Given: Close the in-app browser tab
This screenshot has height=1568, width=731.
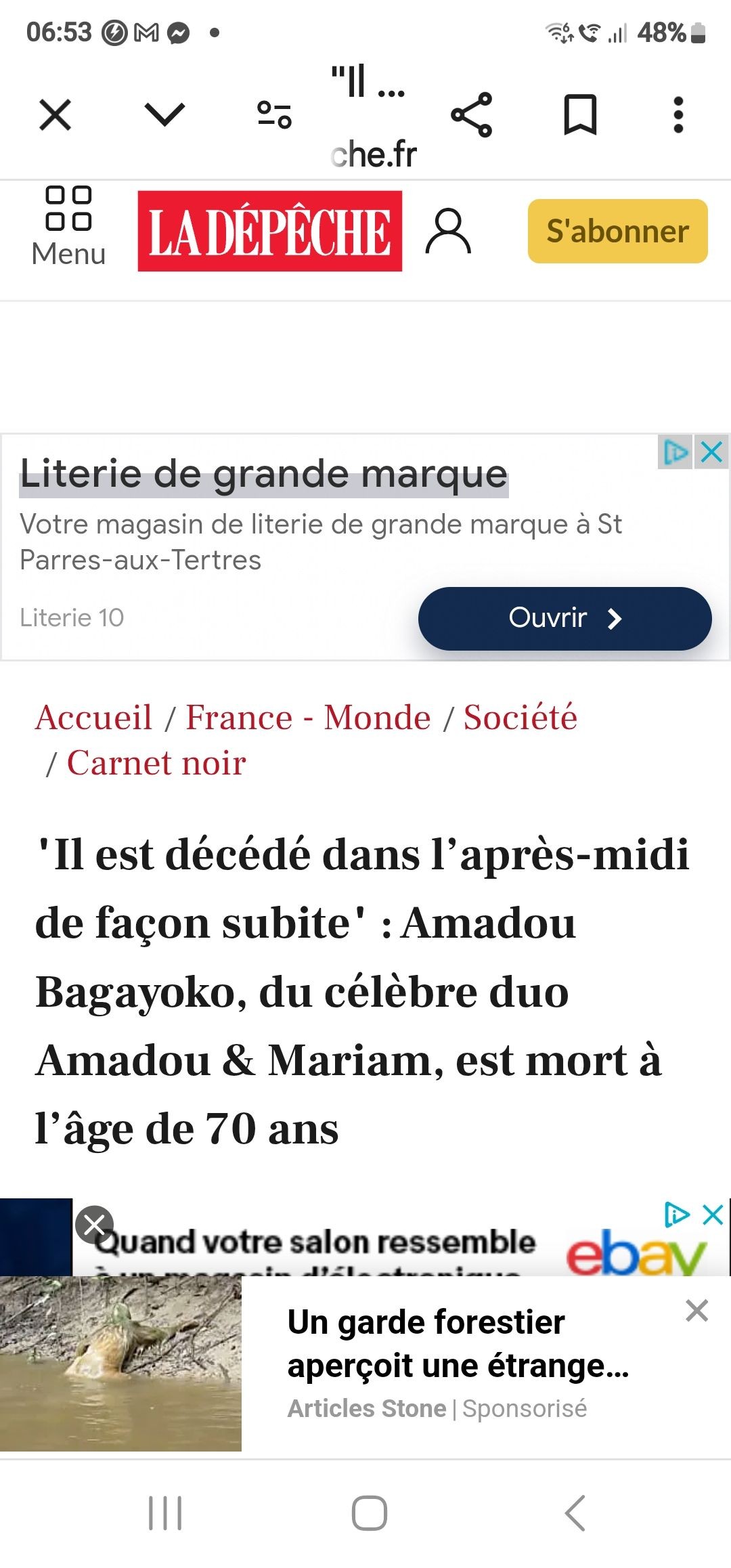Looking at the screenshot, I should click(55, 114).
